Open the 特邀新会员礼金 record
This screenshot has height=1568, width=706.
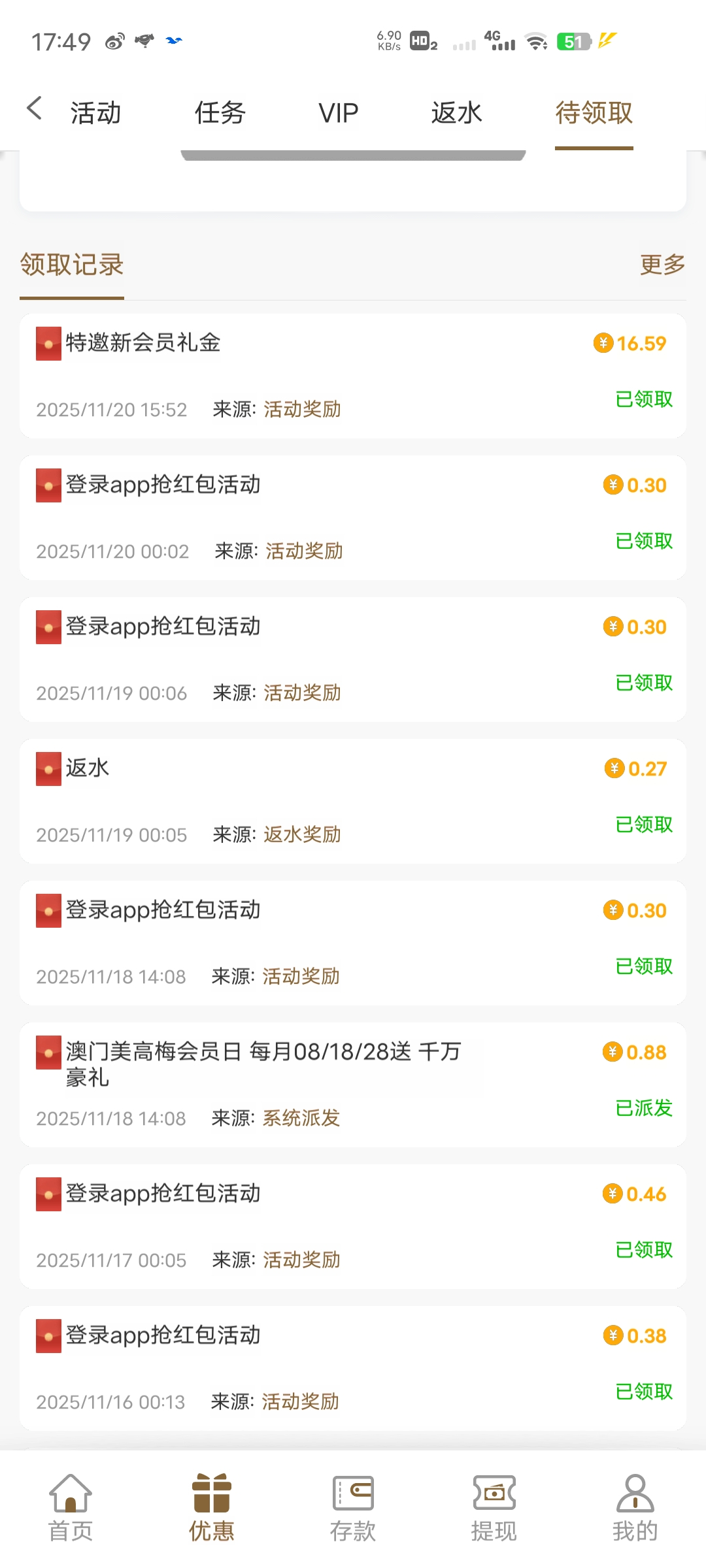(x=353, y=376)
